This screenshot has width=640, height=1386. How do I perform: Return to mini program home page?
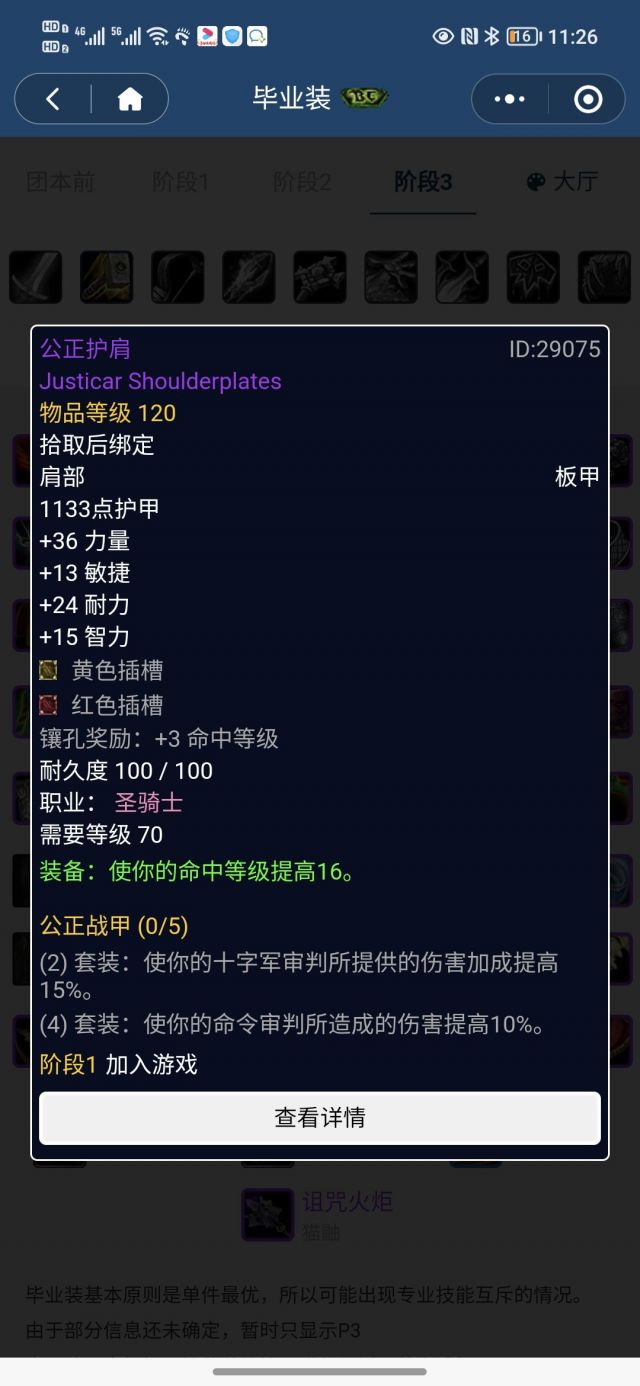click(130, 98)
